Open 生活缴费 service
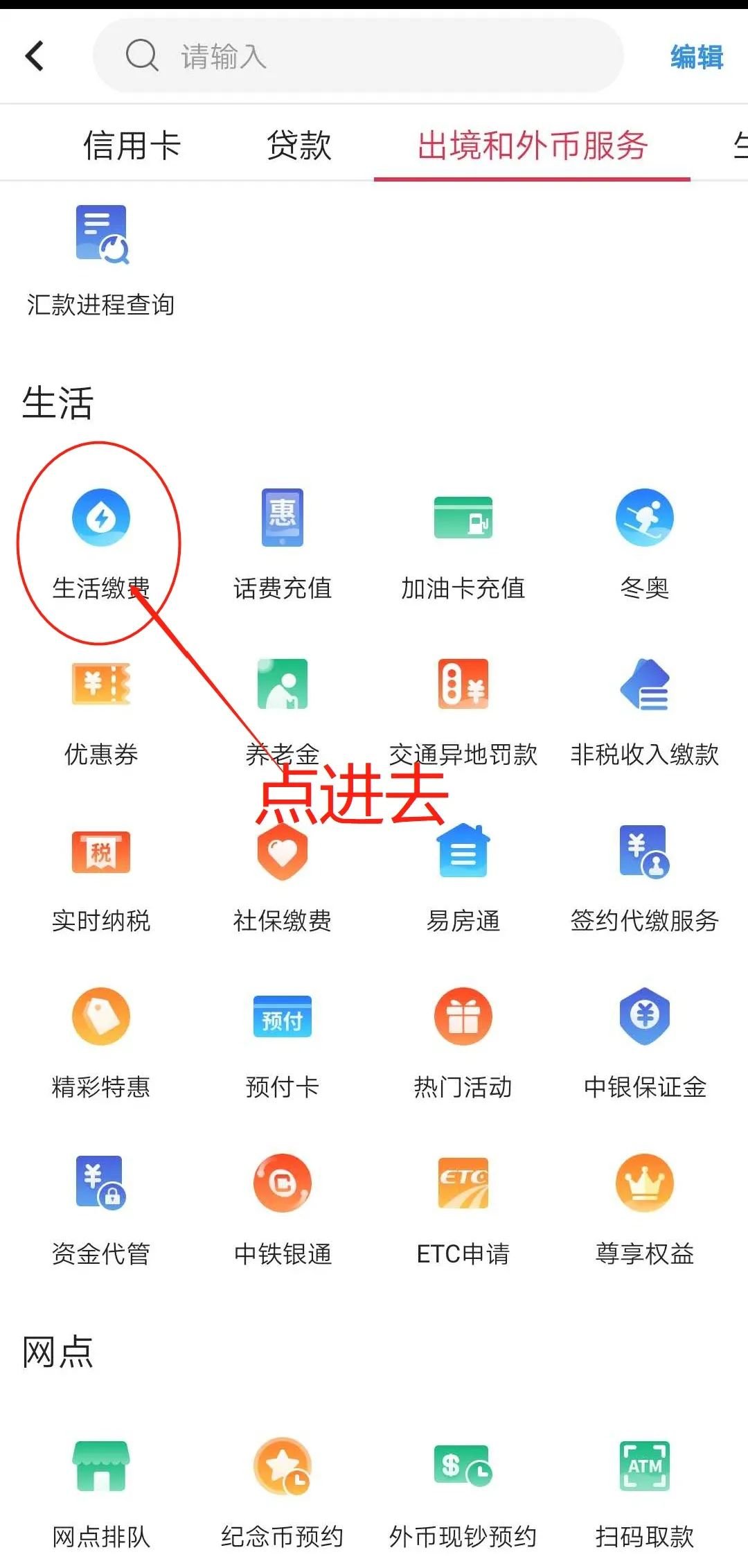 pos(101,540)
